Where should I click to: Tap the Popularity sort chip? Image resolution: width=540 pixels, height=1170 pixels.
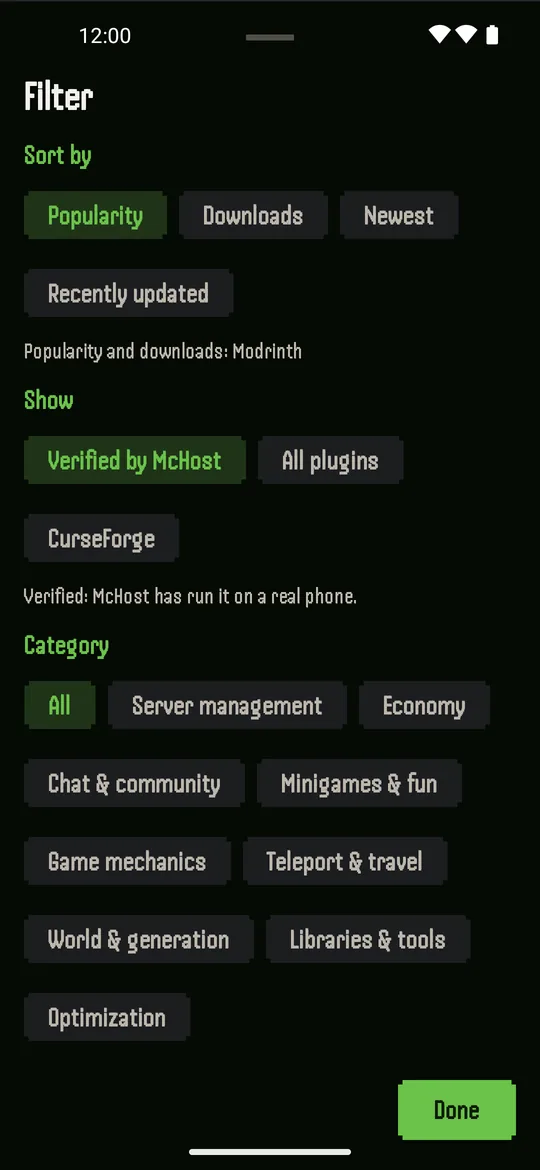coord(95,216)
